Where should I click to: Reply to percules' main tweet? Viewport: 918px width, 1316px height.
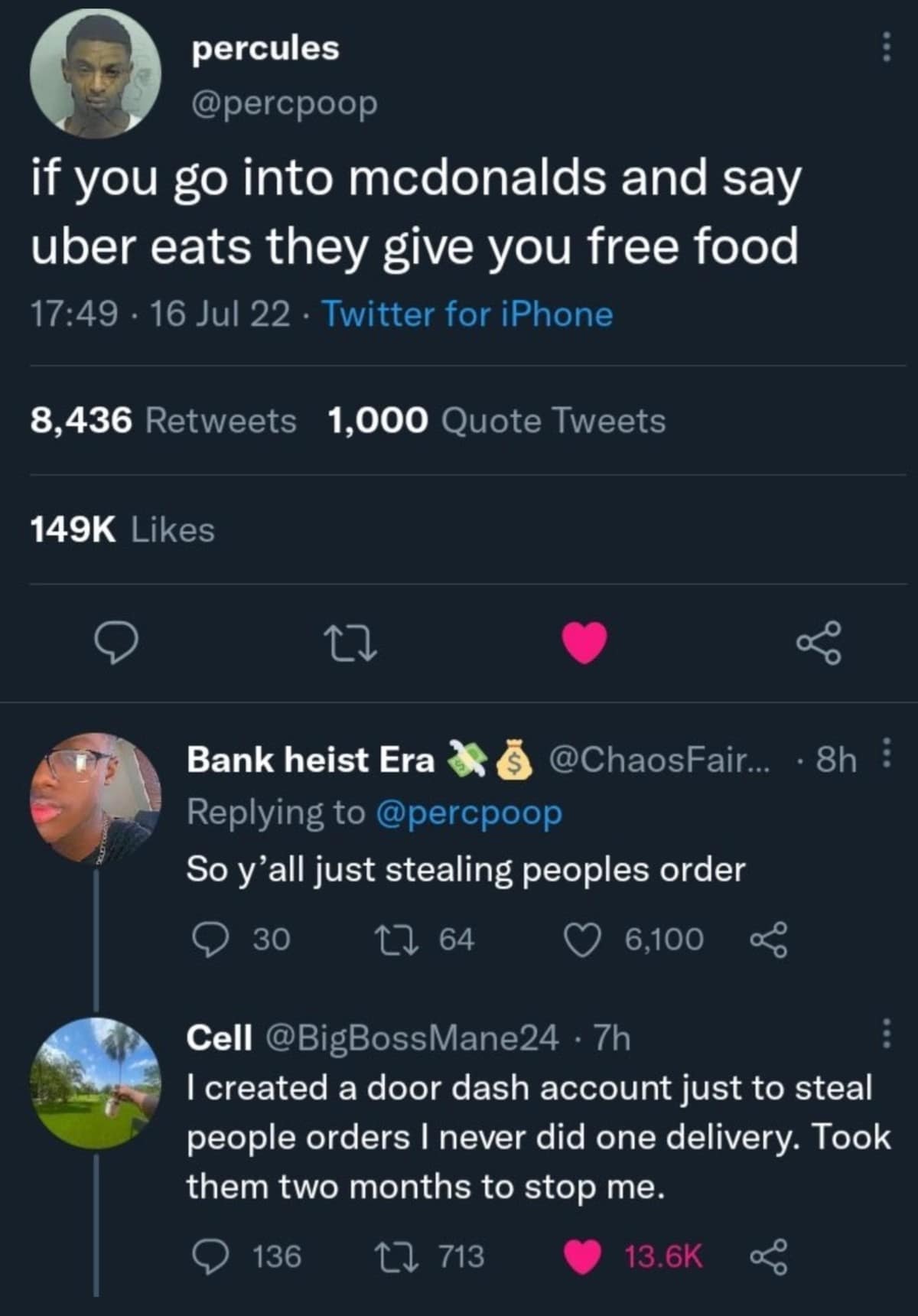tap(116, 643)
